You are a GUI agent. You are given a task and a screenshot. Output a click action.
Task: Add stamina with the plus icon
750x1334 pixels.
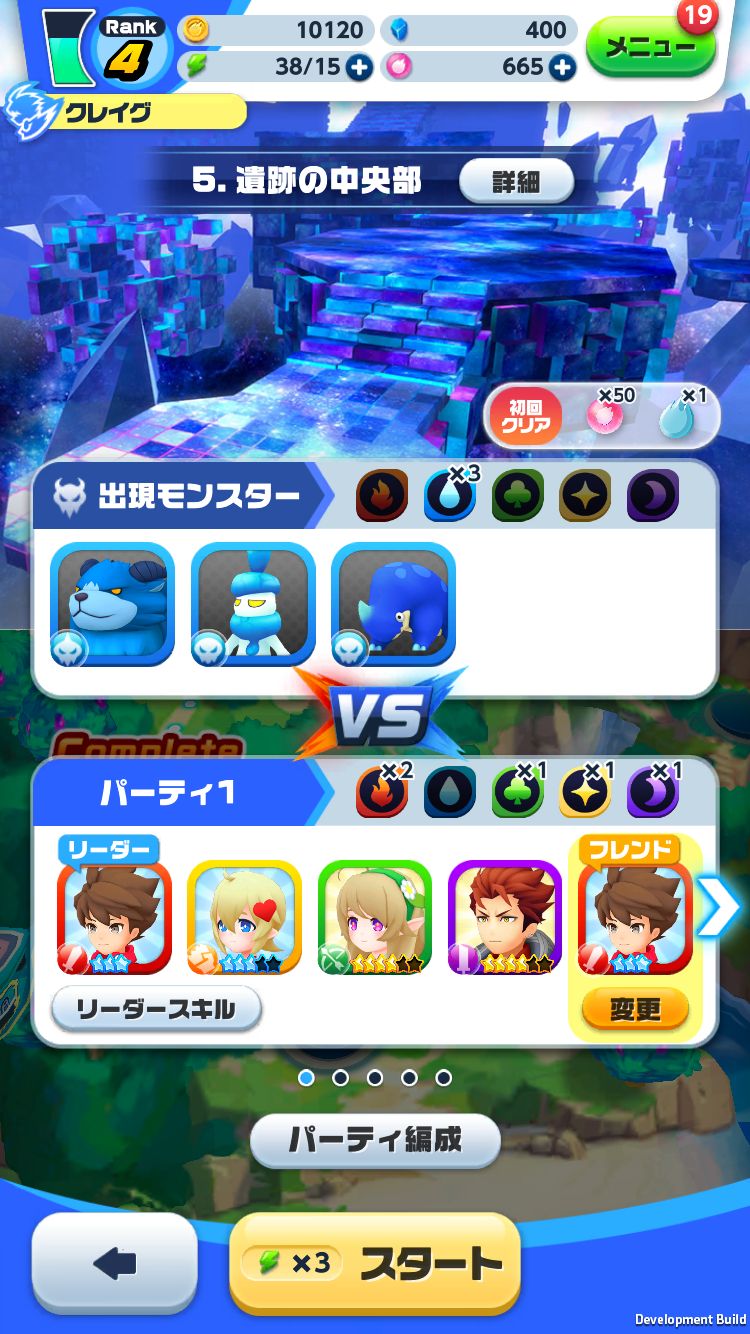pyautogui.click(x=359, y=68)
